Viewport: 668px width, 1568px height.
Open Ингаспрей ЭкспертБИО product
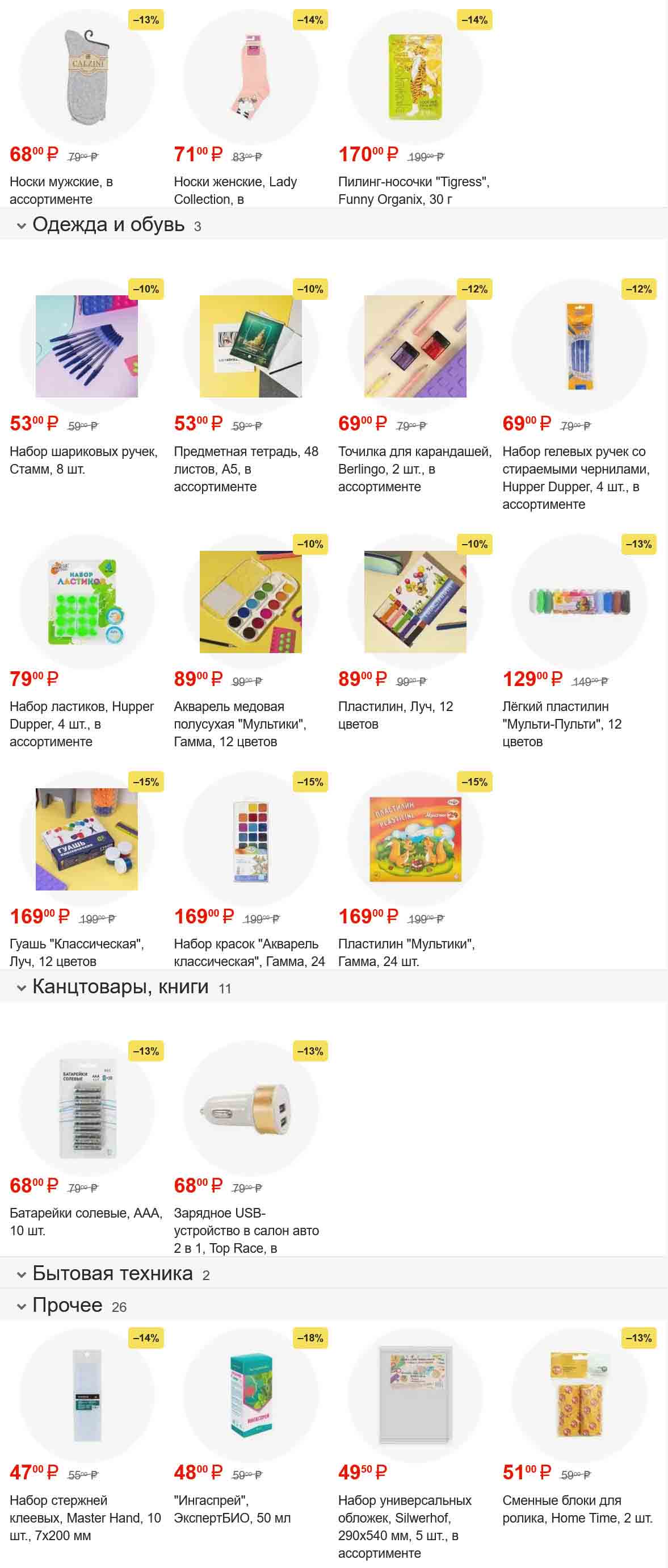click(251, 1396)
